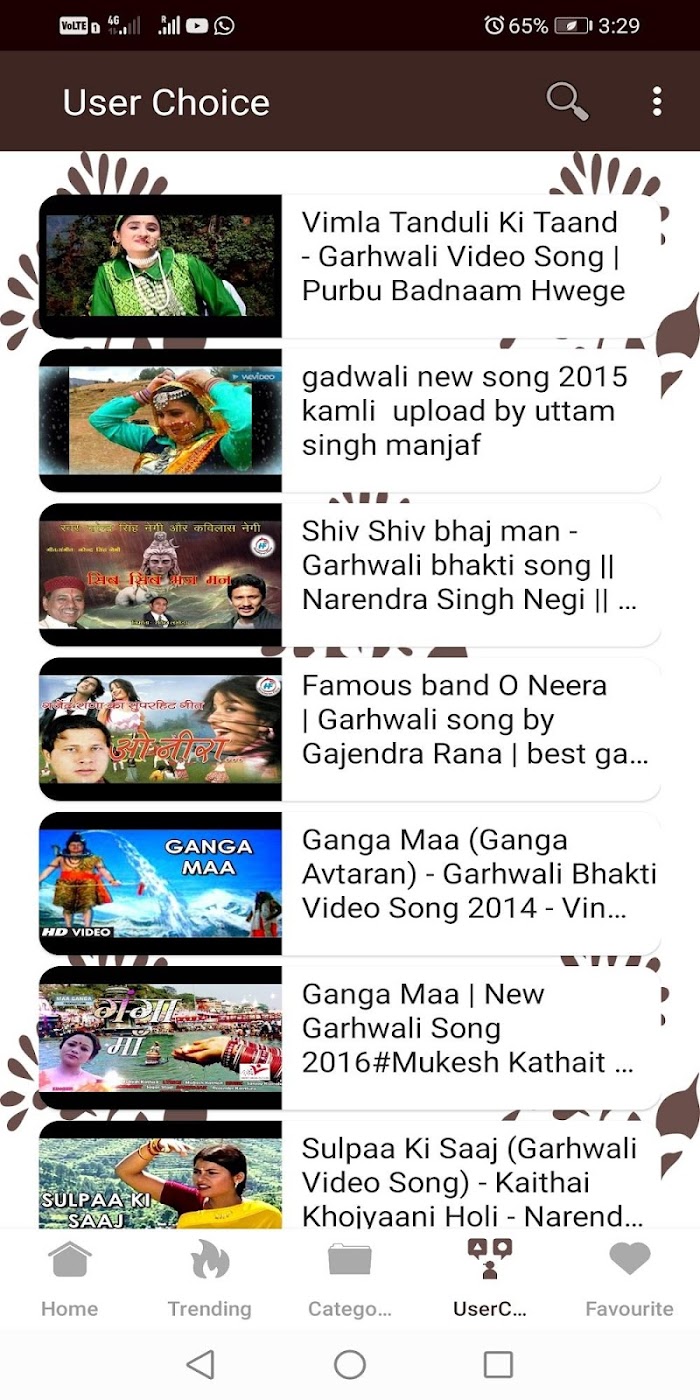Select the User Choice tab
Screen dimensions: 700x1400
pos(490,1278)
